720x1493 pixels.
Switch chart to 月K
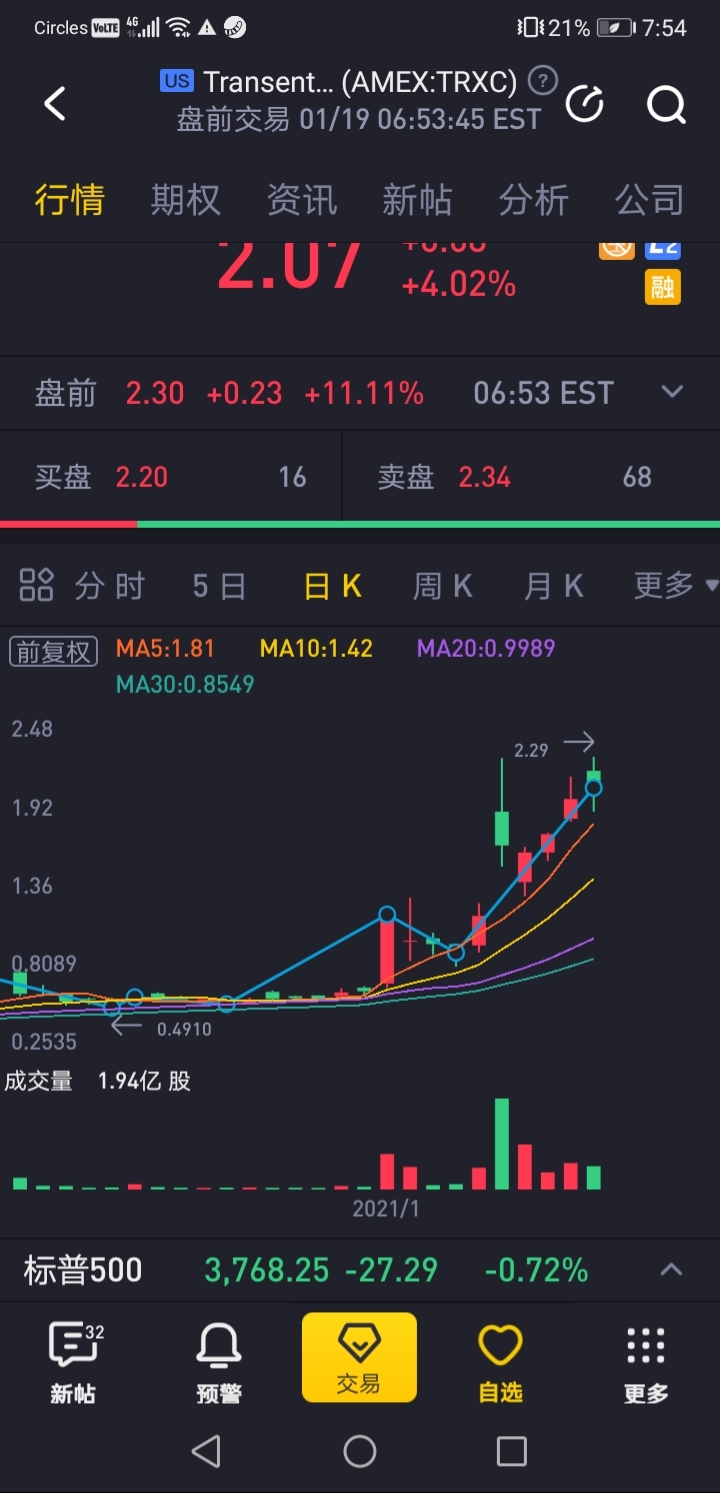coord(553,586)
